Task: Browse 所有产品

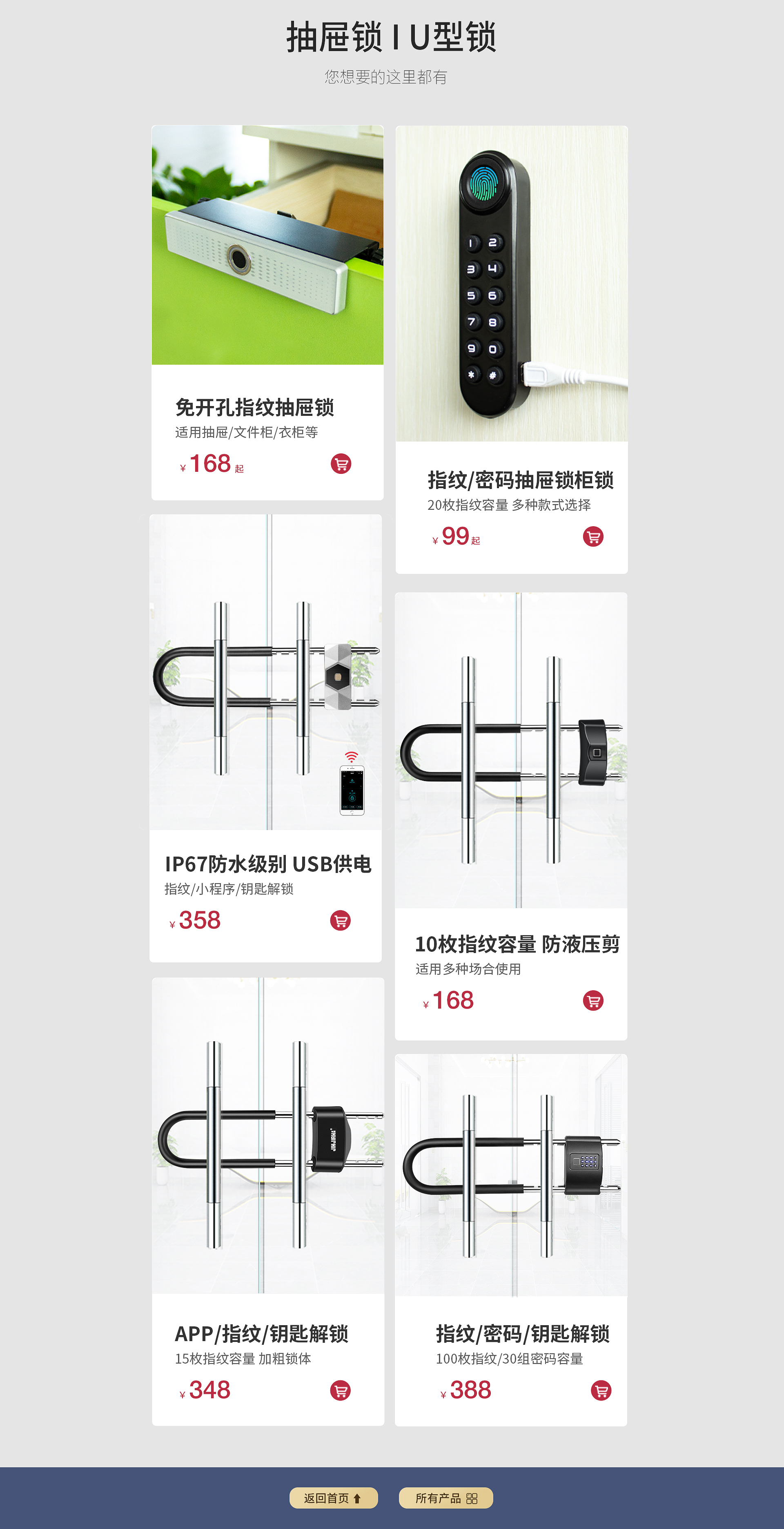Action: pos(446,1498)
